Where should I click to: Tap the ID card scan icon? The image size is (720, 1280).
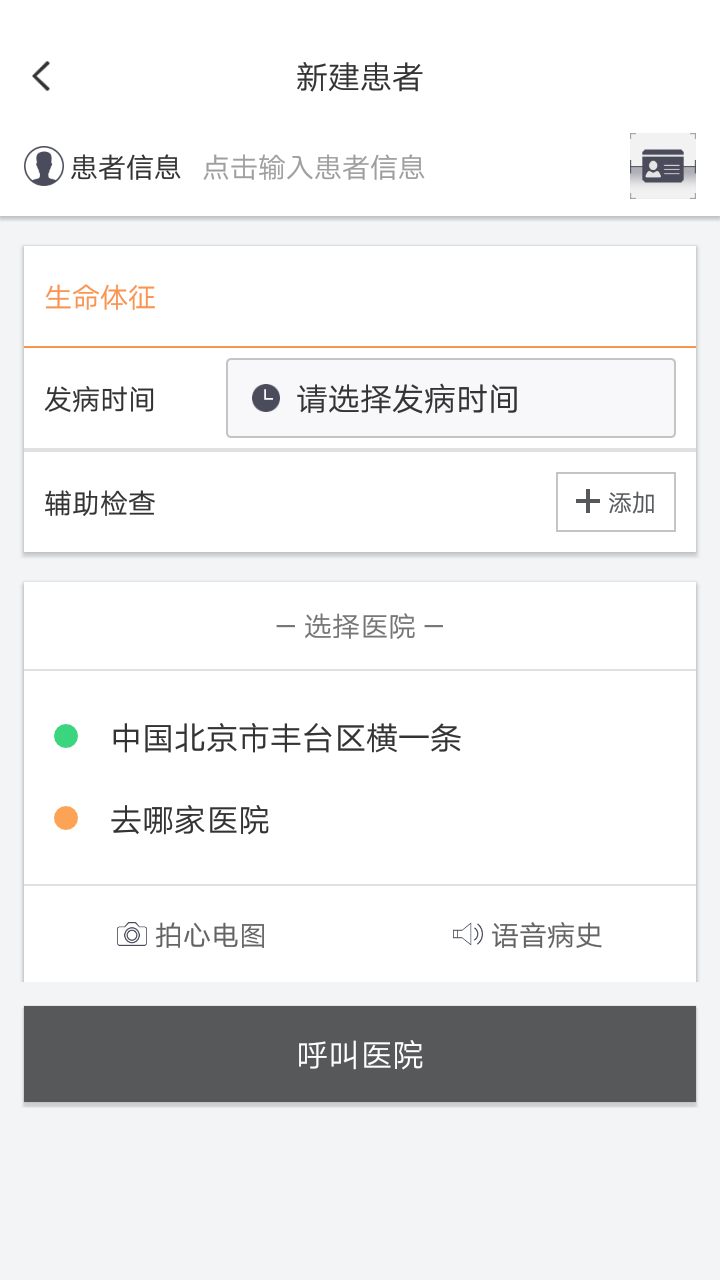click(662, 166)
